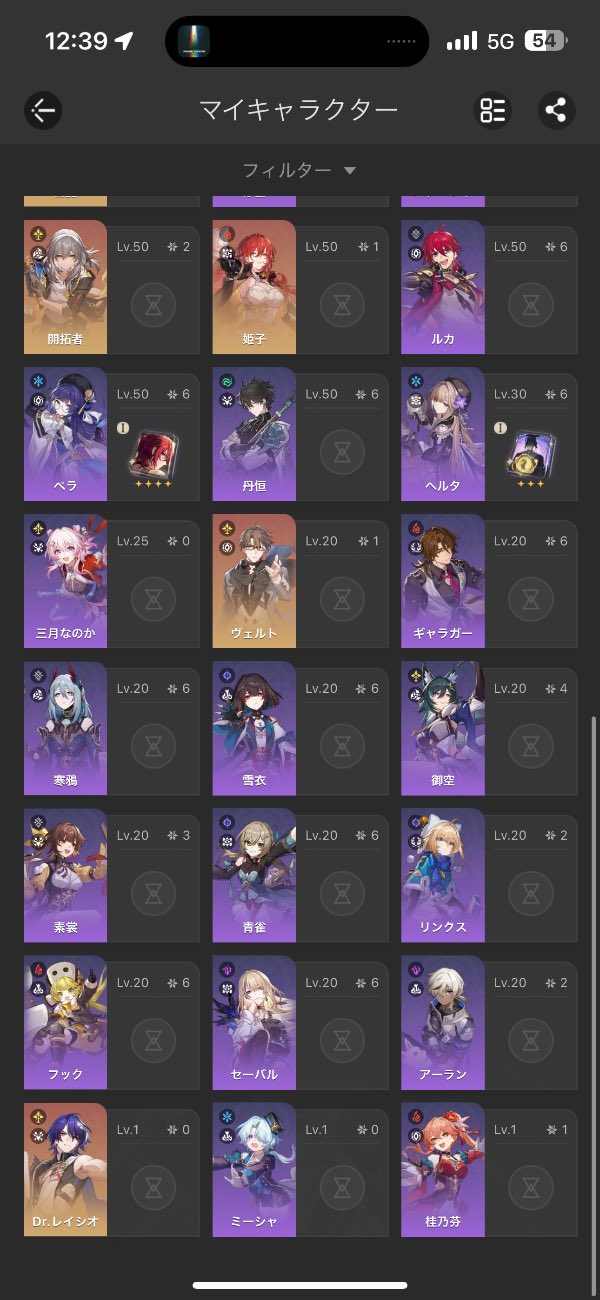Viewport: 600px width, 1300px height.
Task: Share my characters page
Action: tap(556, 110)
